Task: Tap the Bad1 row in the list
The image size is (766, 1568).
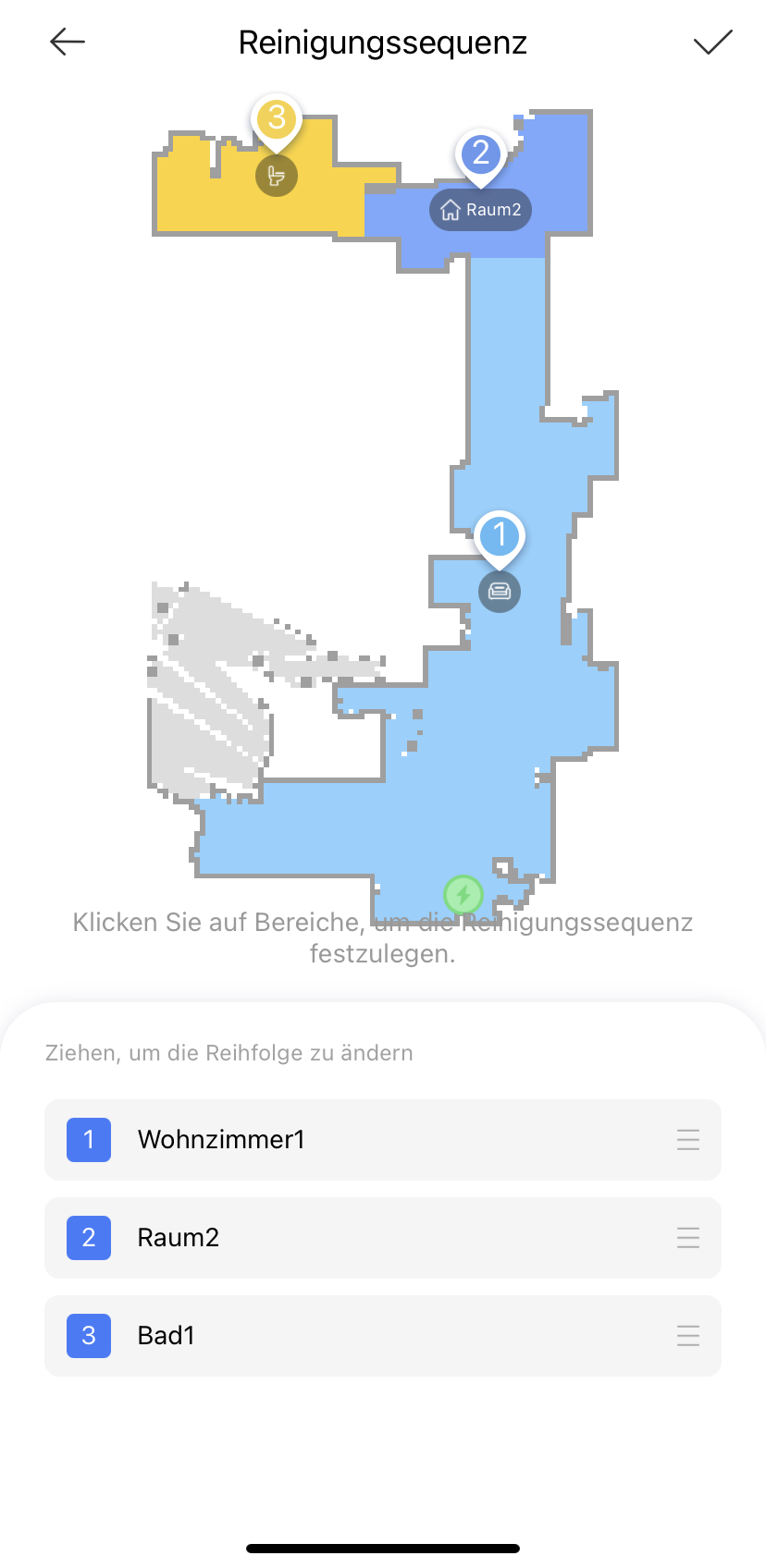Action: click(383, 1336)
